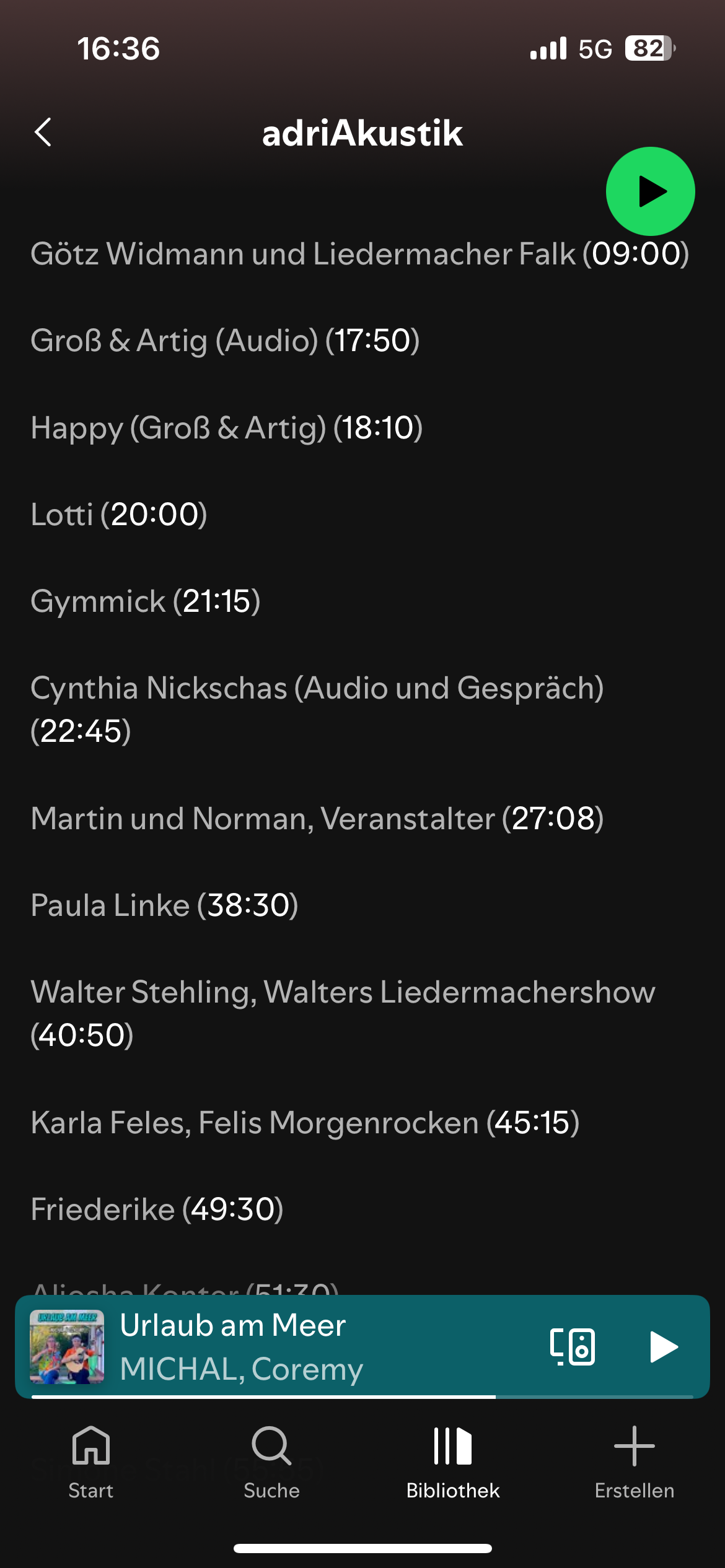Select the 40:50 Walter Stehling timestamp
Viewport: 725px width, 1568px height.
click(x=82, y=1035)
